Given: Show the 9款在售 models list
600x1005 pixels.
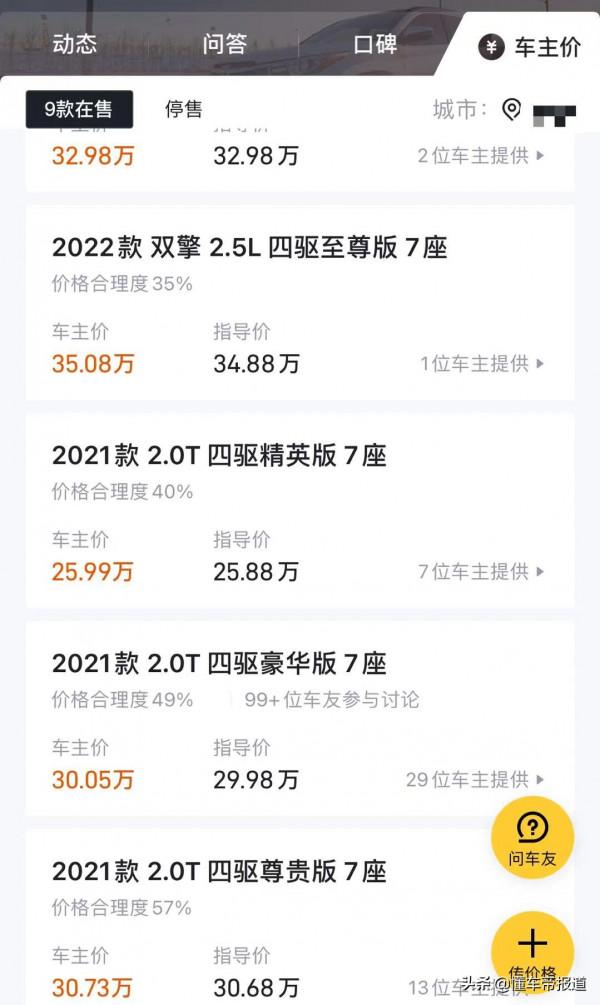Looking at the screenshot, I should (x=79, y=109).
